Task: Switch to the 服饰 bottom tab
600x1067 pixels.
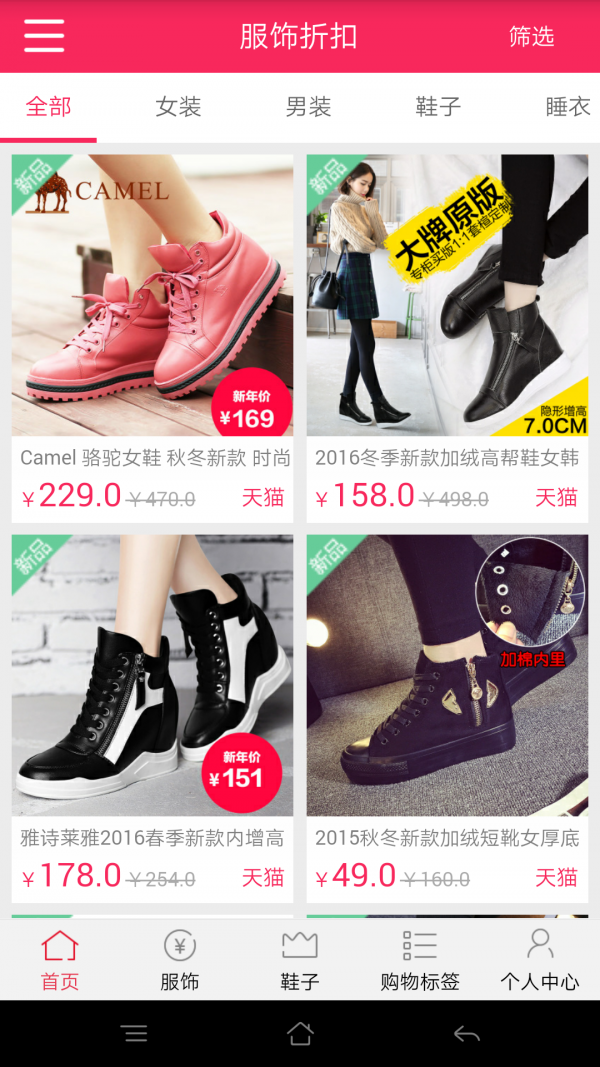Action: coord(180,960)
